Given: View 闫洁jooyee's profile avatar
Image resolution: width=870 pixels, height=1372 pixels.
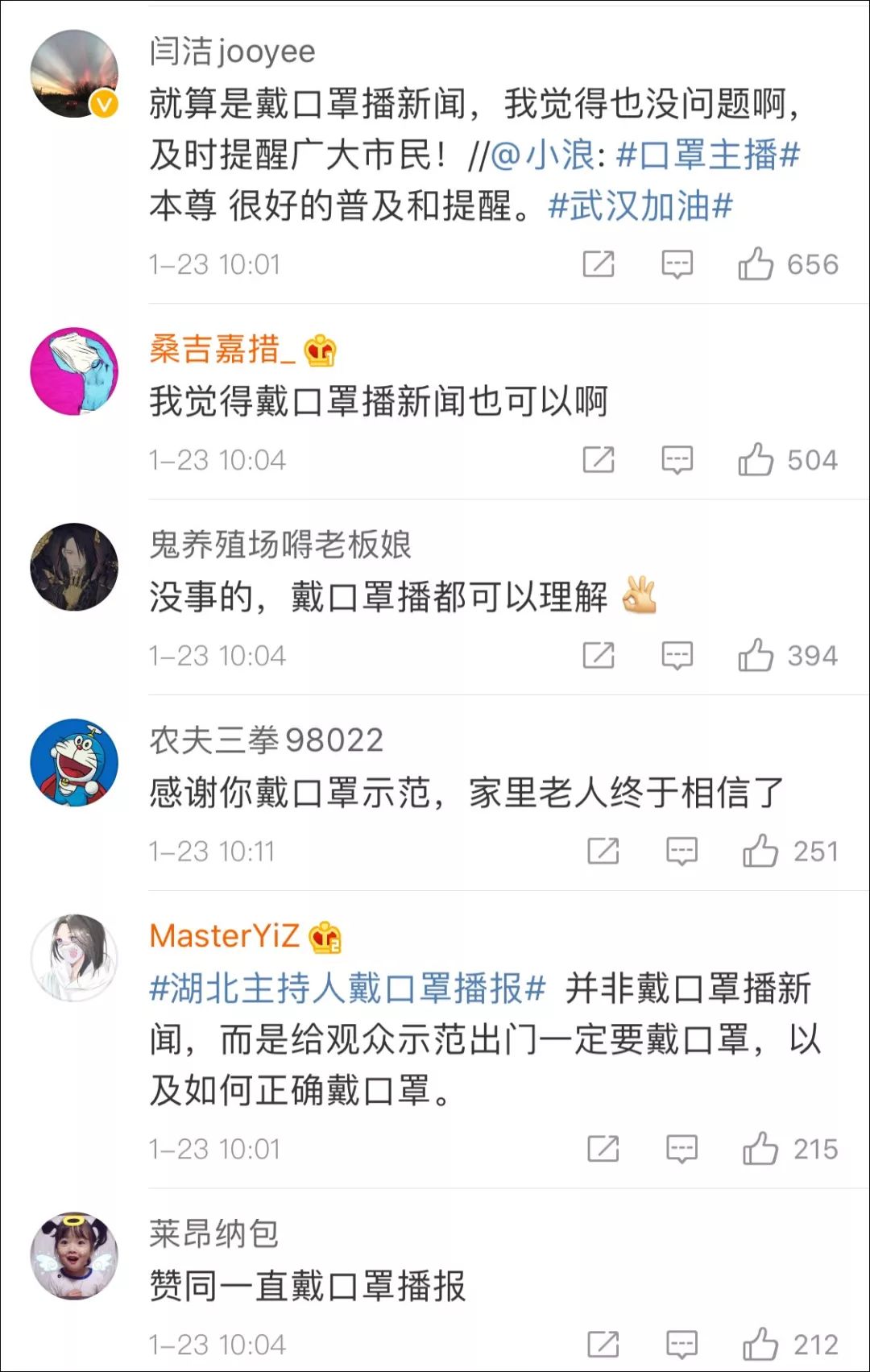Looking at the screenshot, I should tap(74, 74).
